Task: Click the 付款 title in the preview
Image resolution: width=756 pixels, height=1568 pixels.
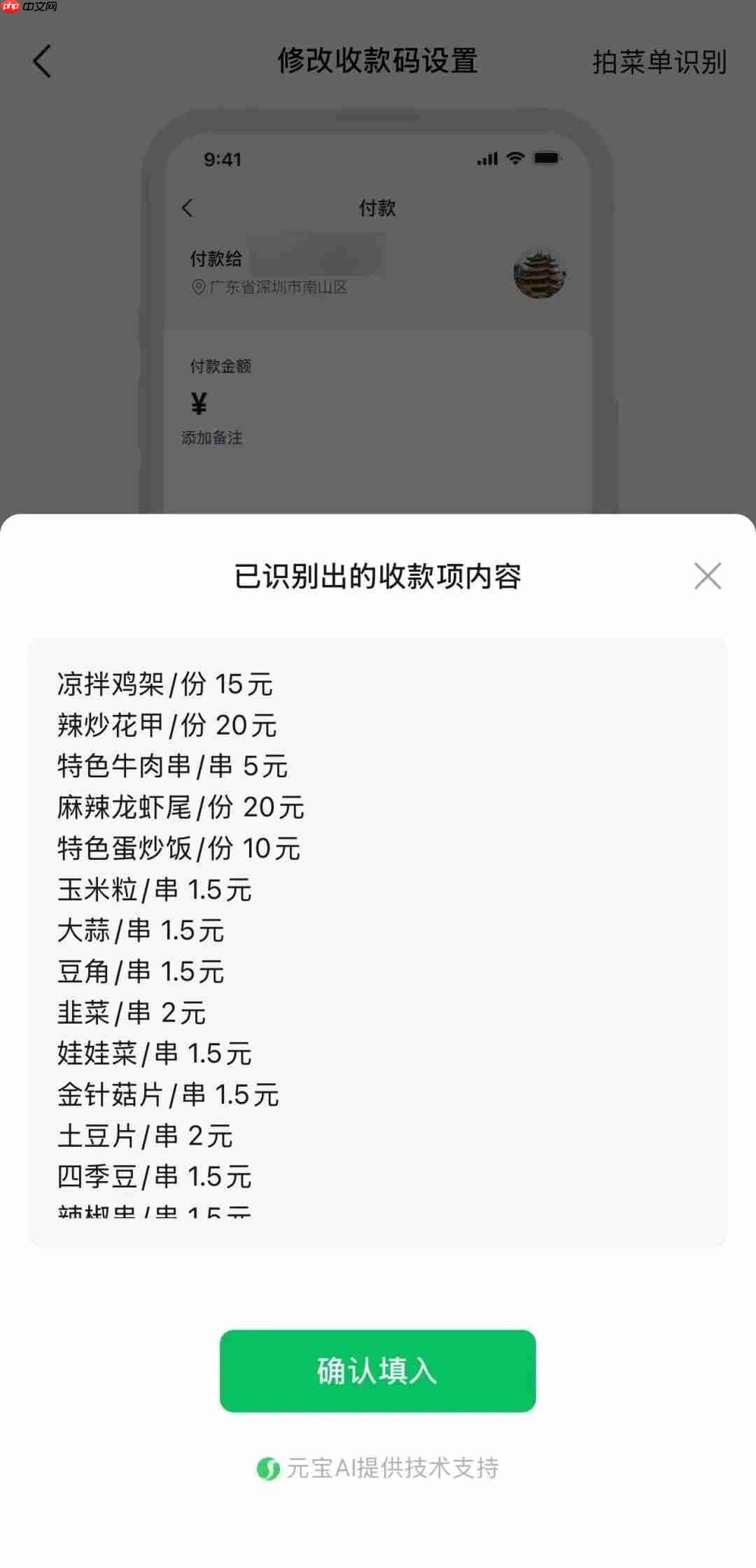Action: (378, 208)
